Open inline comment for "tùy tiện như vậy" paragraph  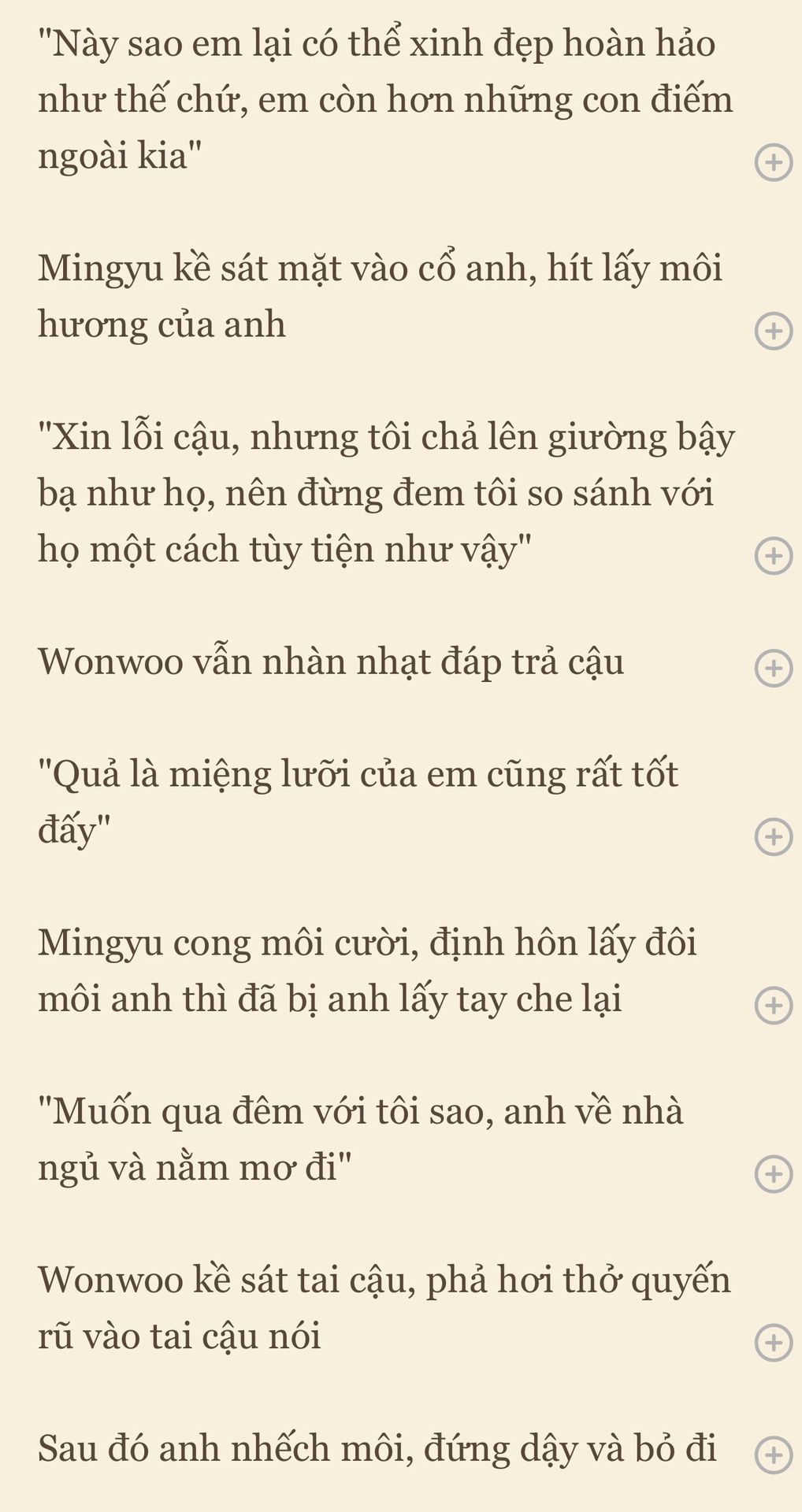[773, 556]
